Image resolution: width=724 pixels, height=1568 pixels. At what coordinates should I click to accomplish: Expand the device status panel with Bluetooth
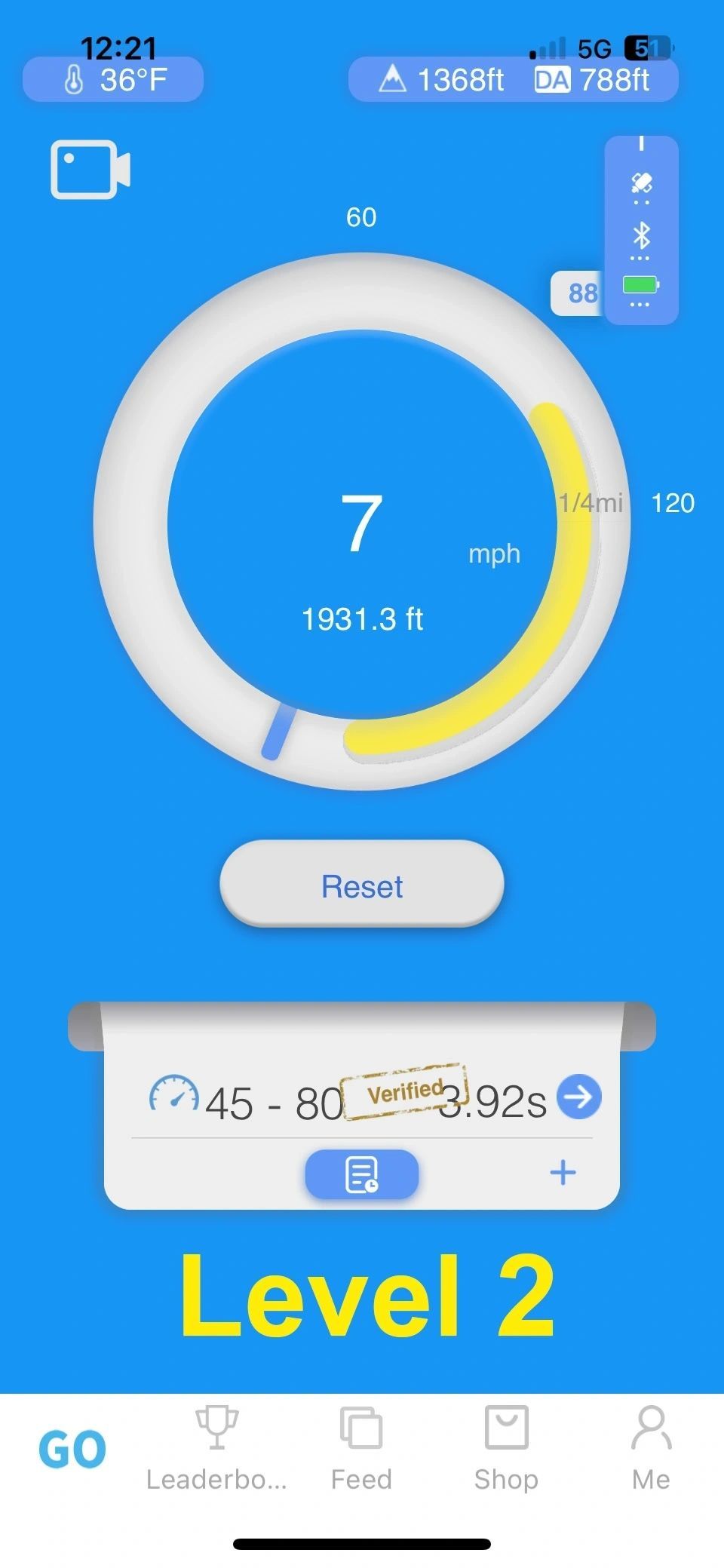coord(642,230)
